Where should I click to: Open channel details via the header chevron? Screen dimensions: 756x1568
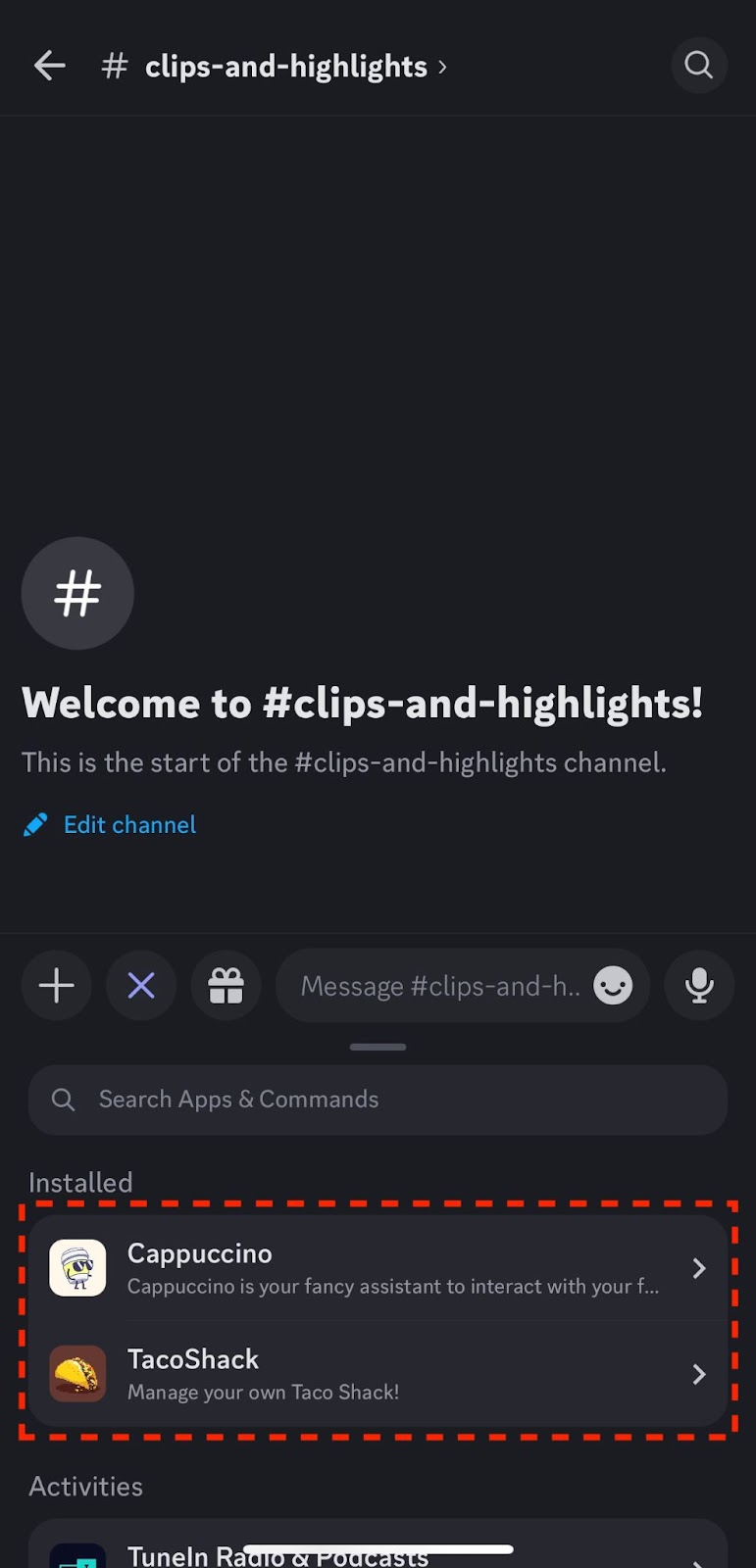442,68
